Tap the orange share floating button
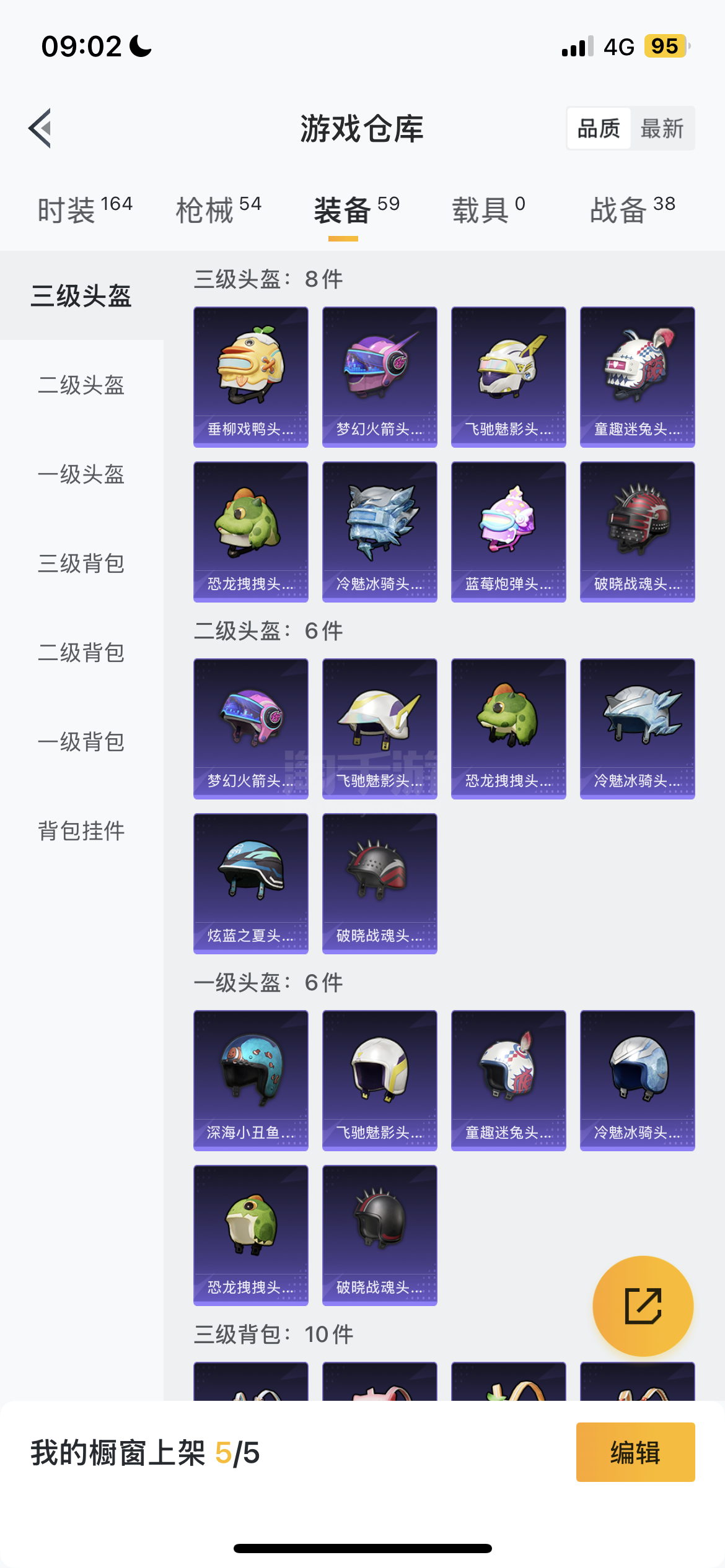Image resolution: width=725 pixels, height=1568 pixels. click(643, 1305)
